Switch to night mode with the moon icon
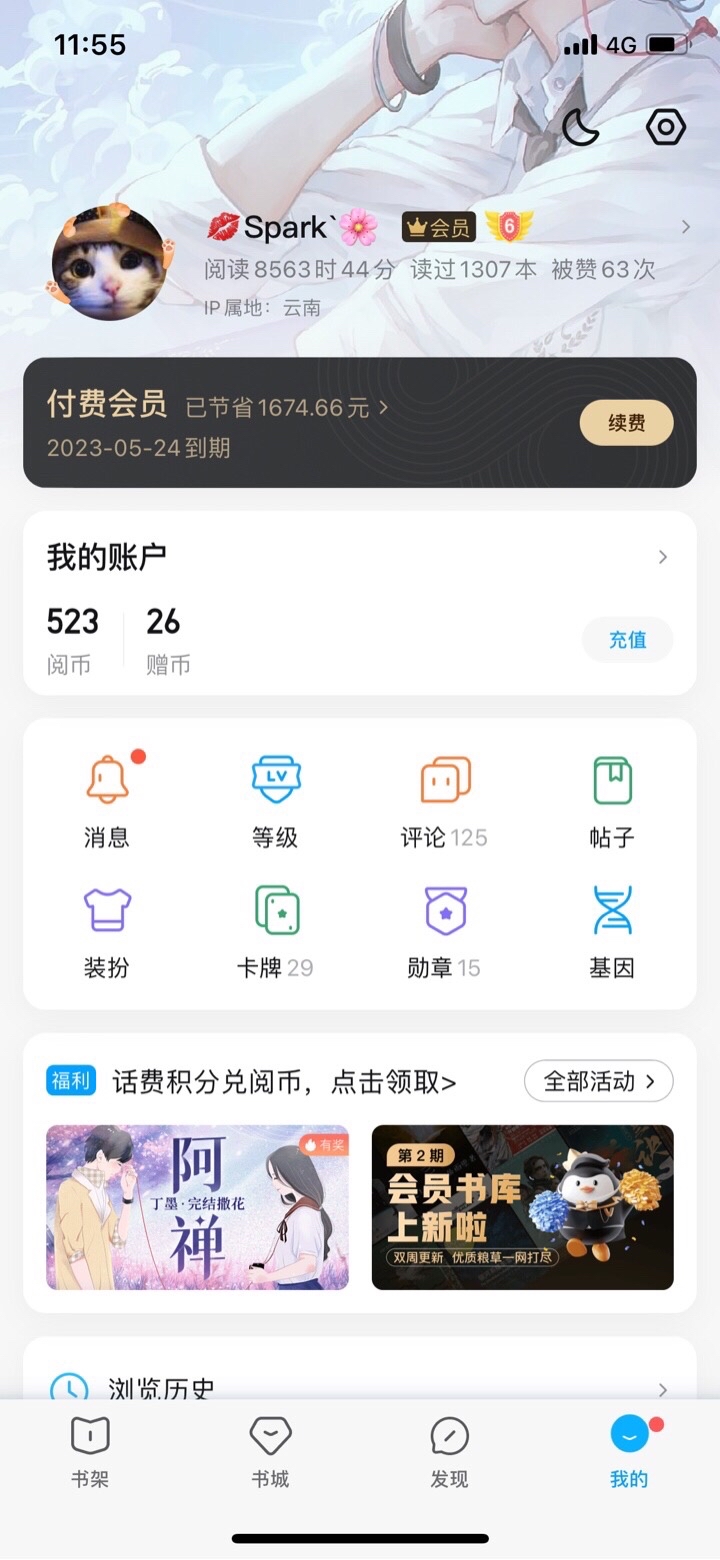The height and width of the screenshot is (1560, 720). (580, 128)
